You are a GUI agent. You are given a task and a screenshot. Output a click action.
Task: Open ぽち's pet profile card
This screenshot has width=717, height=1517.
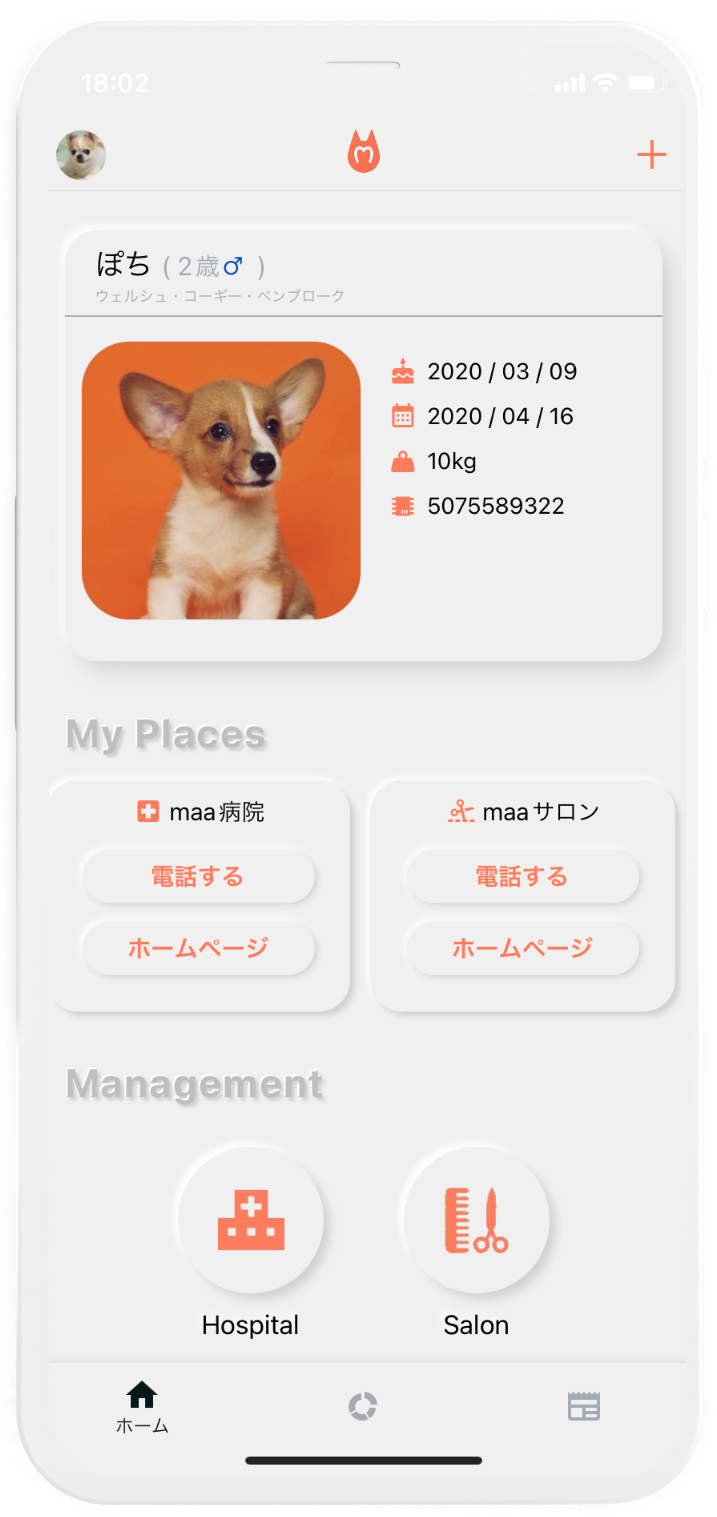pos(363,445)
